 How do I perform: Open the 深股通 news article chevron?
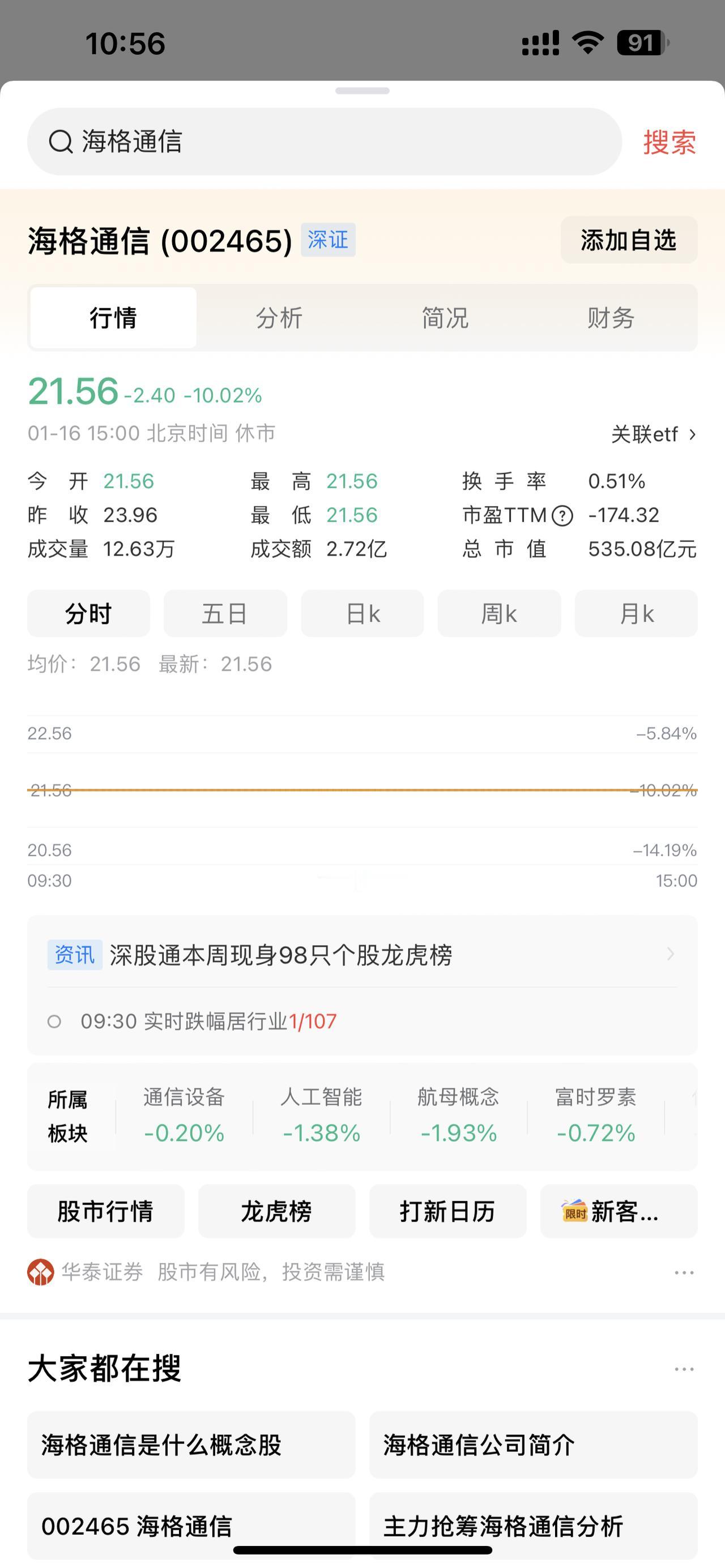click(x=670, y=954)
